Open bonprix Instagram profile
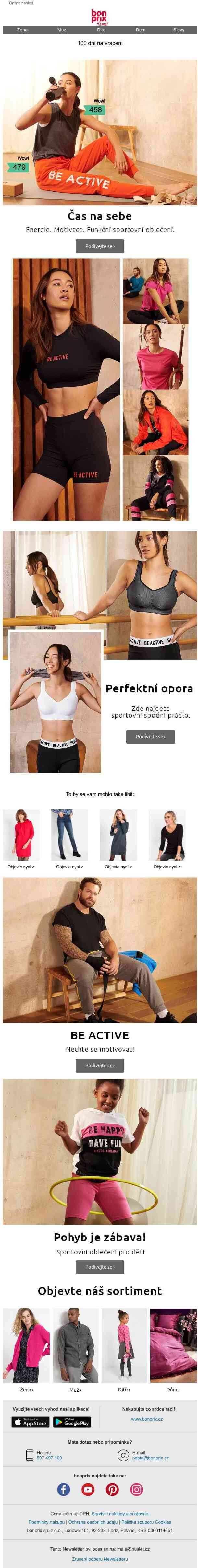The width and height of the screenshot is (198, 1568). (x=136, y=1490)
